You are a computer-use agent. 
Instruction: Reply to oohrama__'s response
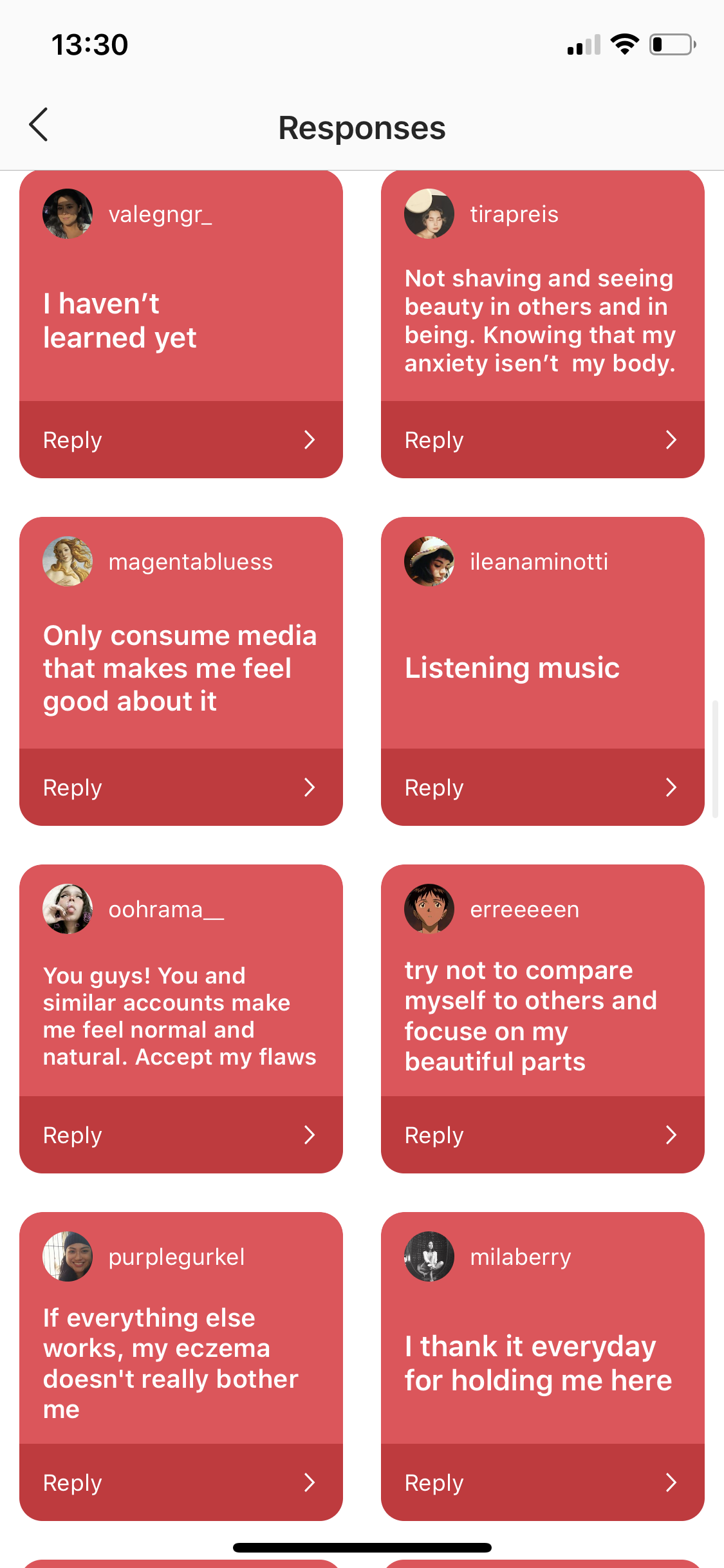(181, 1135)
